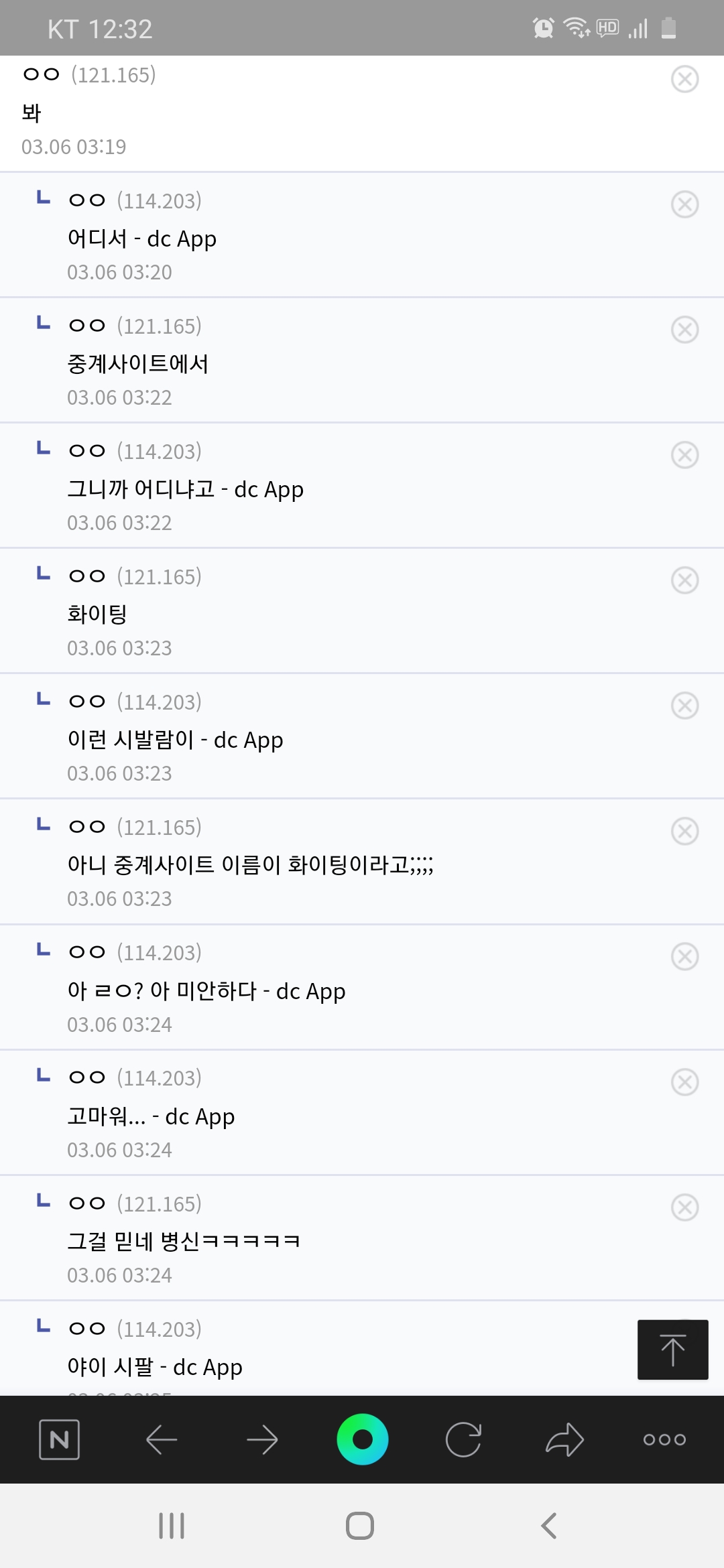724x1568 pixels.
Task: Tap the green circle Naver button
Action: point(362,1439)
